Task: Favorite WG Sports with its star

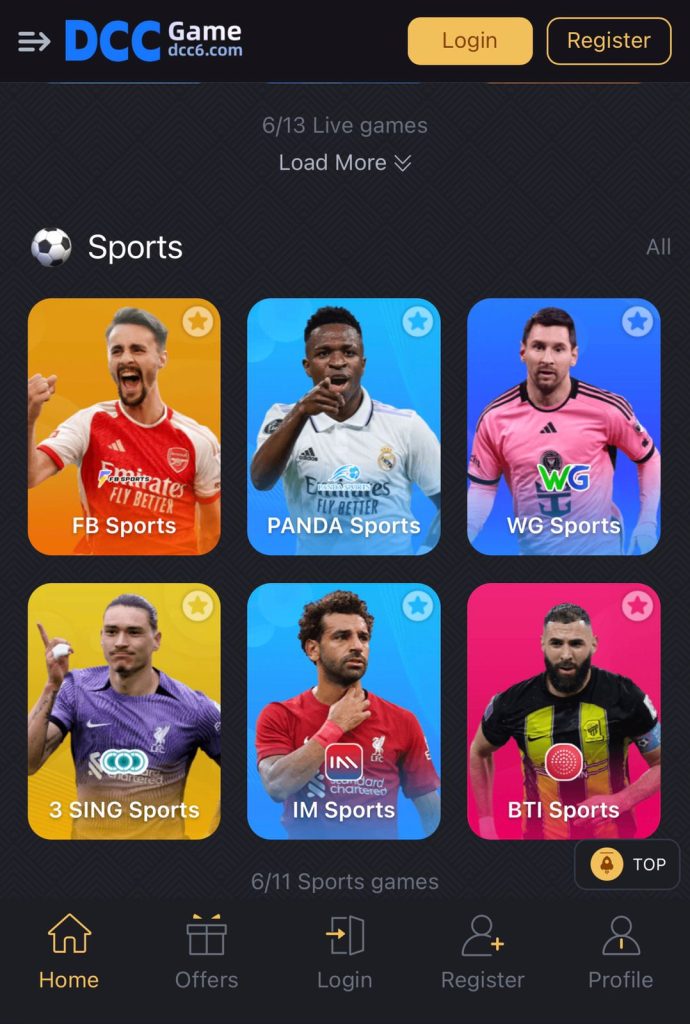Action: click(x=637, y=321)
